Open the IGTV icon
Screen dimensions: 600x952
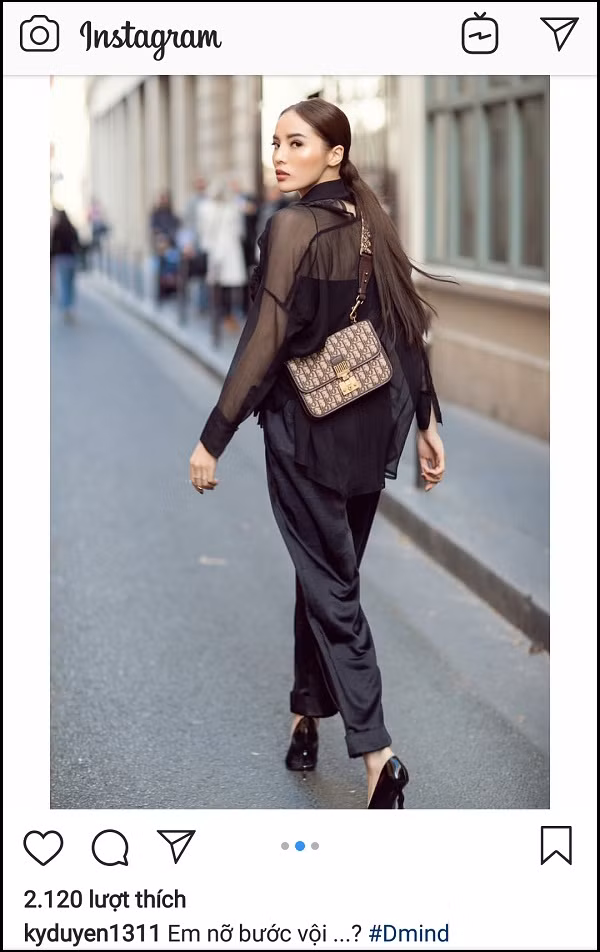tap(479, 34)
